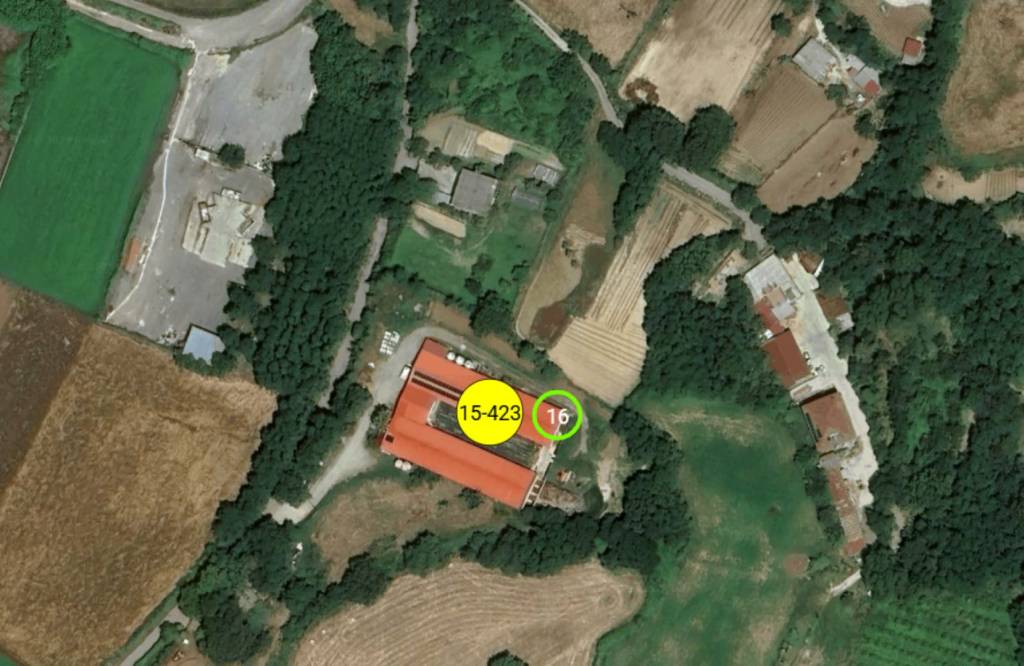Select the green circle marker 16
The image size is (1024, 666).
click(x=558, y=416)
